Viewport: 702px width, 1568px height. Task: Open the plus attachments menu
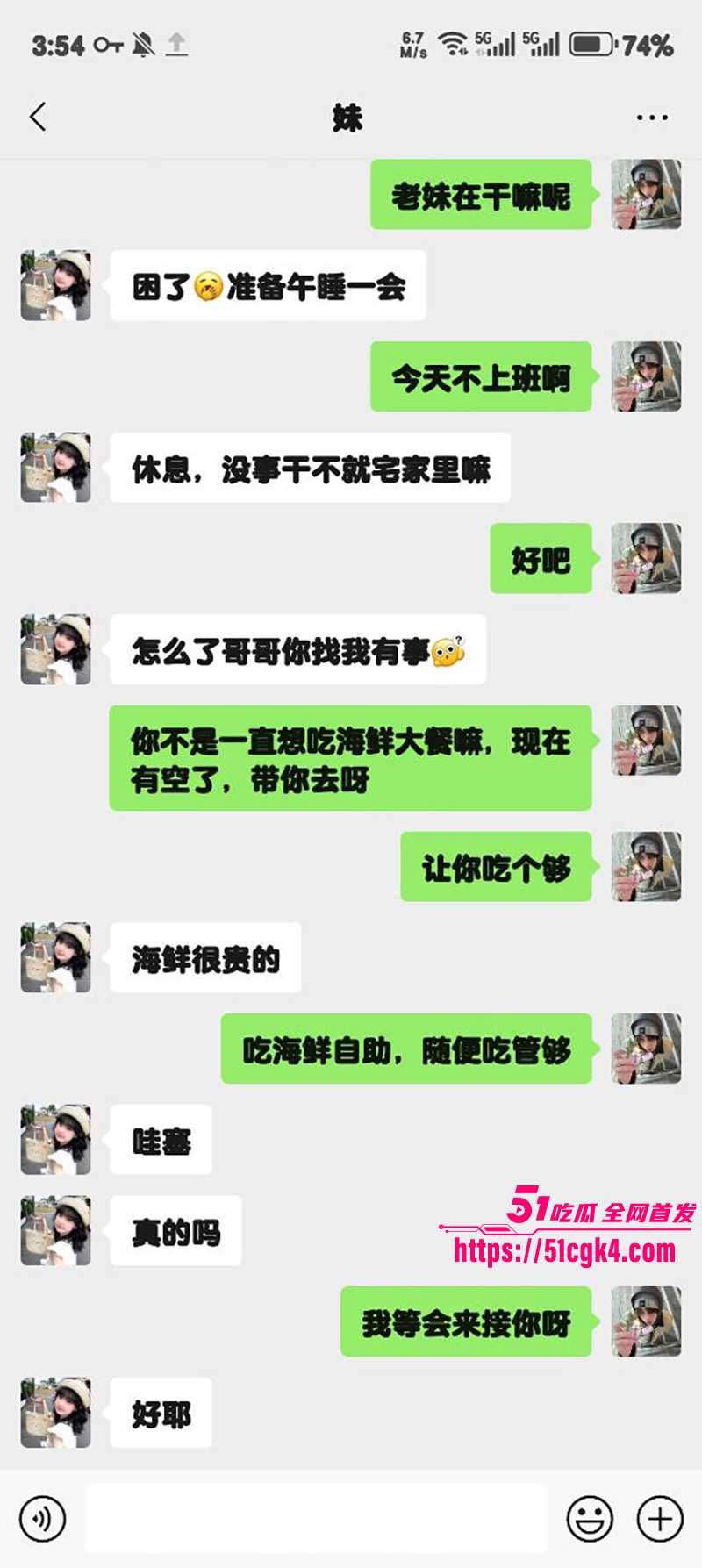click(660, 1518)
